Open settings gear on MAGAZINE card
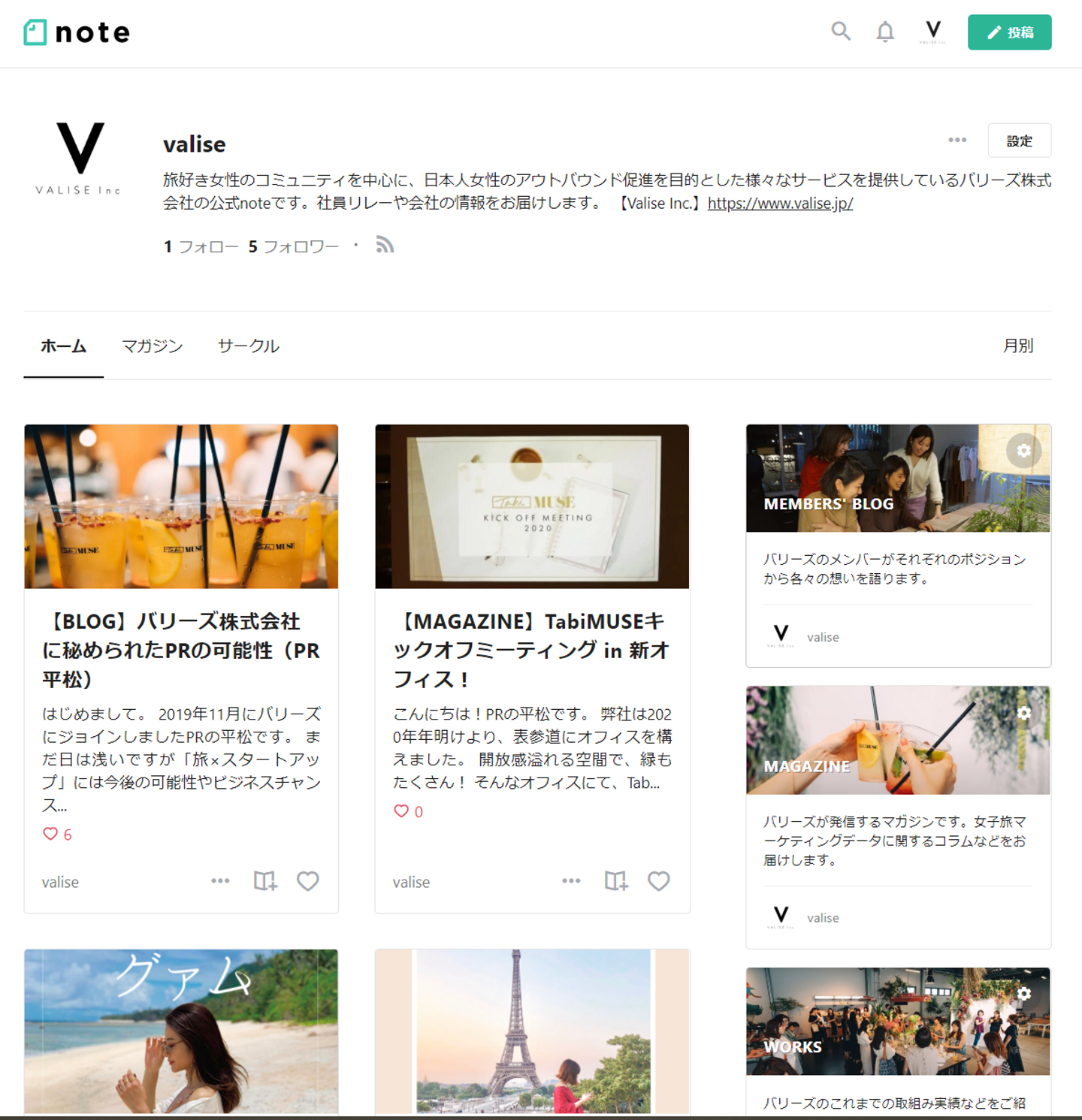This screenshot has width=1082, height=1120. pos(1023,712)
